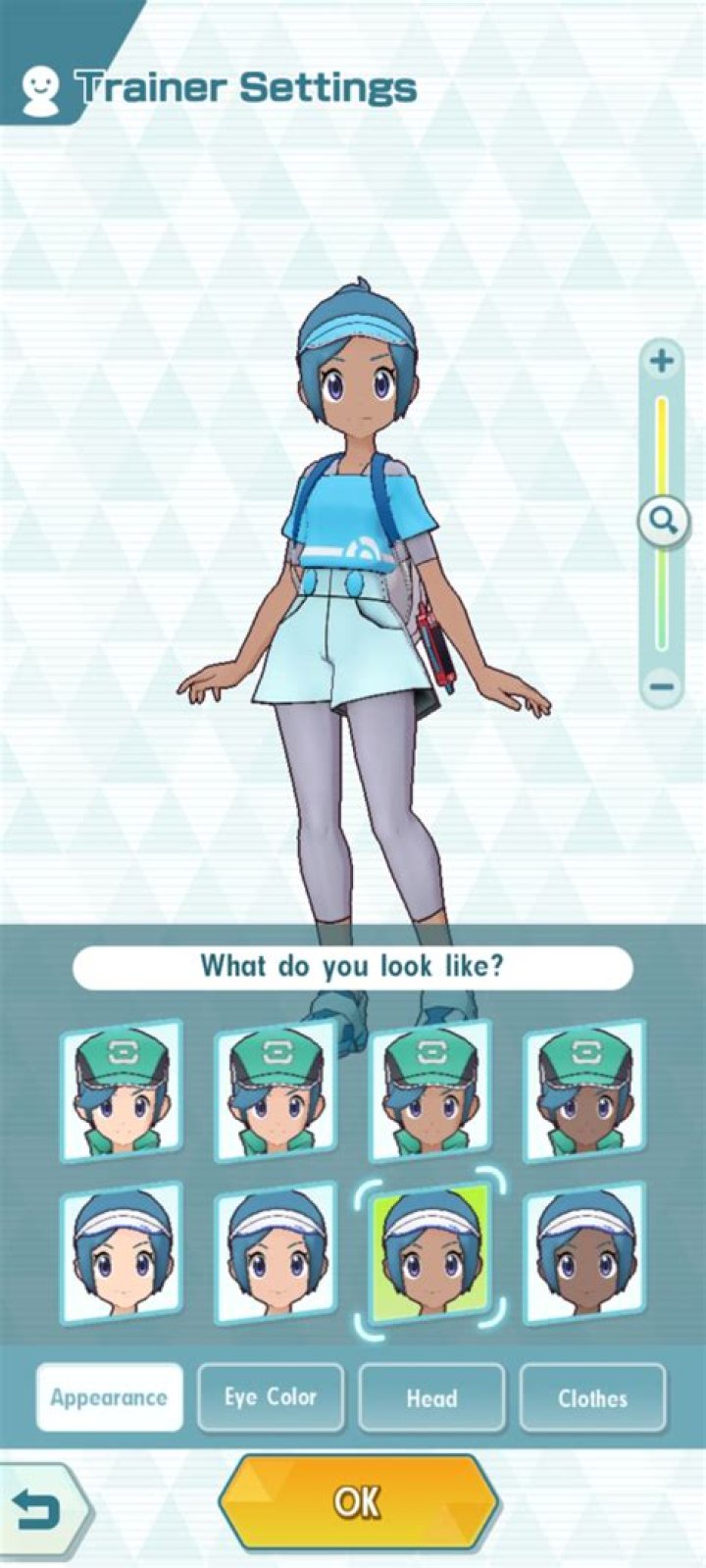Select the Appearance tab
Viewport: 706px width, 1568px height.
(109, 1397)
